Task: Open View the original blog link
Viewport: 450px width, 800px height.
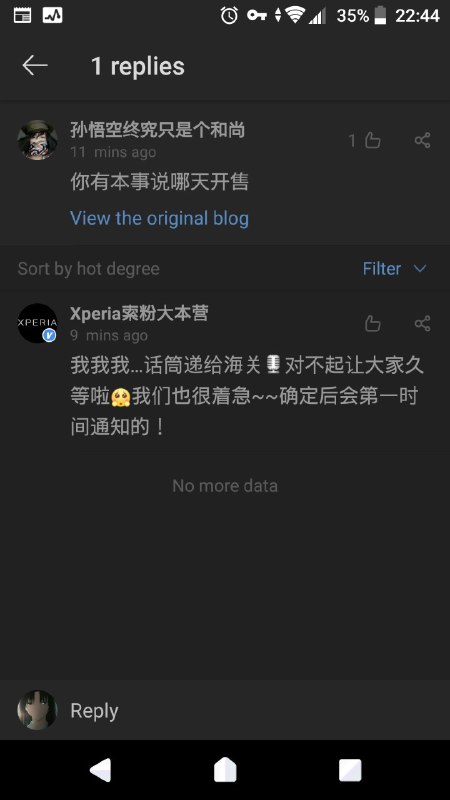Action: point(159,218)
